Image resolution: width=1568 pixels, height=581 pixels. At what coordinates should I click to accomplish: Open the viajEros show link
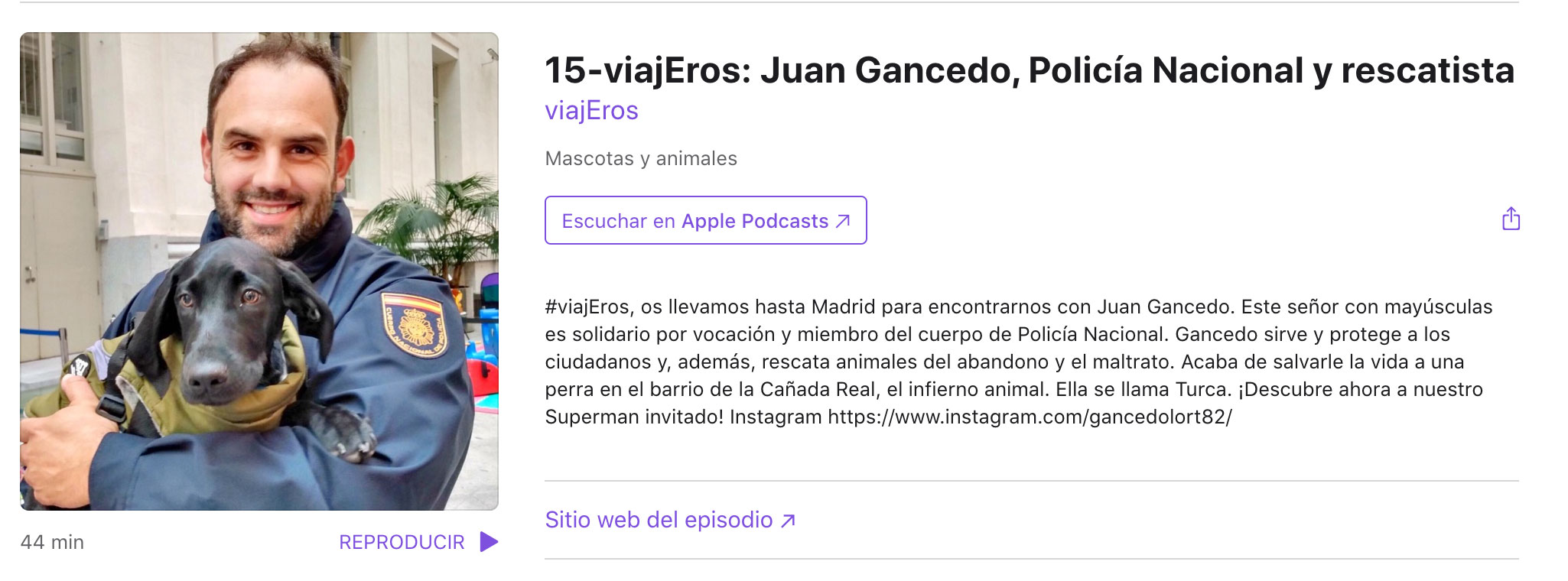(591, 111)
